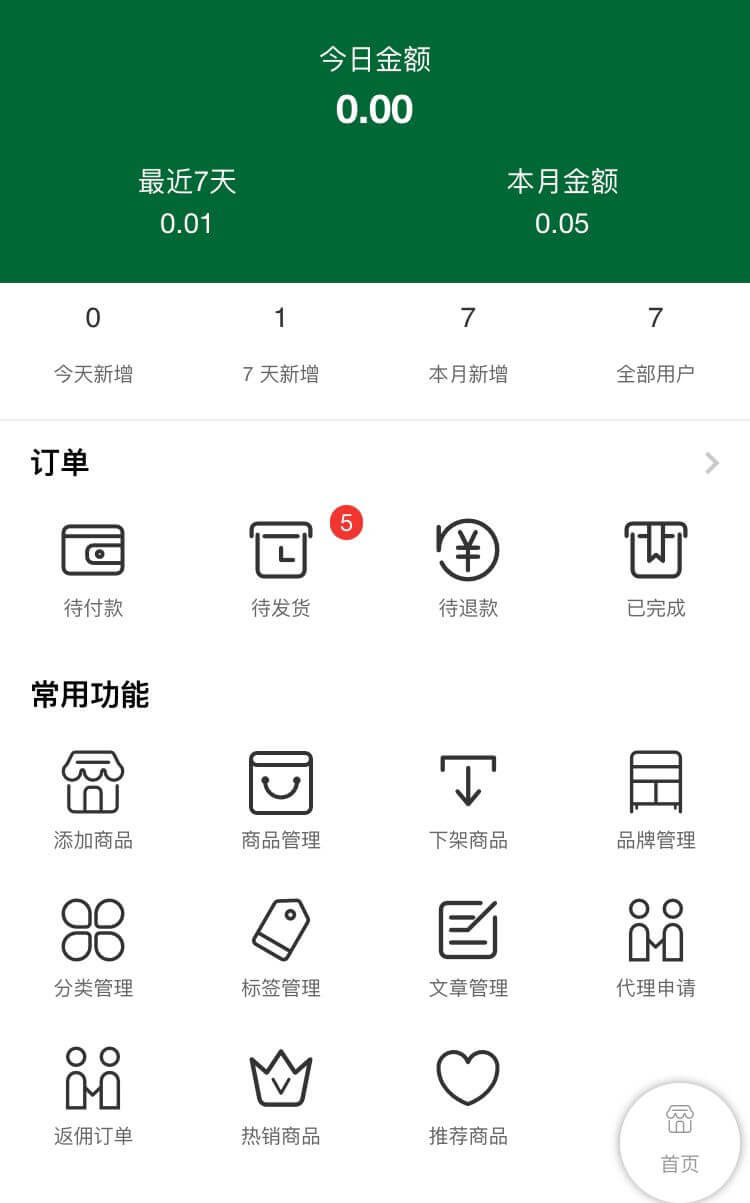The width and height of the screenshot is (750, 1203).
Task: Open 分类管理 category management
Action: click(x=93, y=947)
